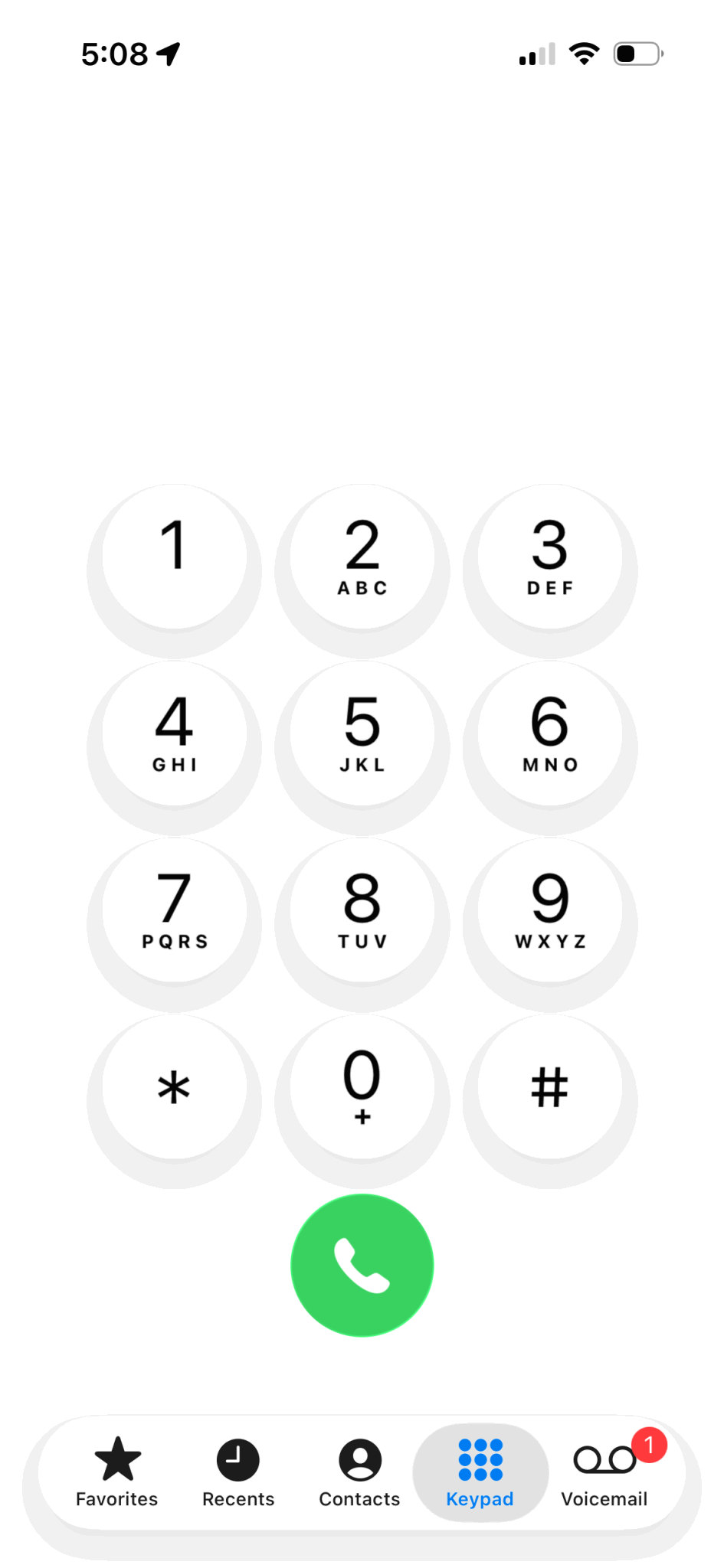
Task: Start the call with the green button
Action: point(362,1266)
